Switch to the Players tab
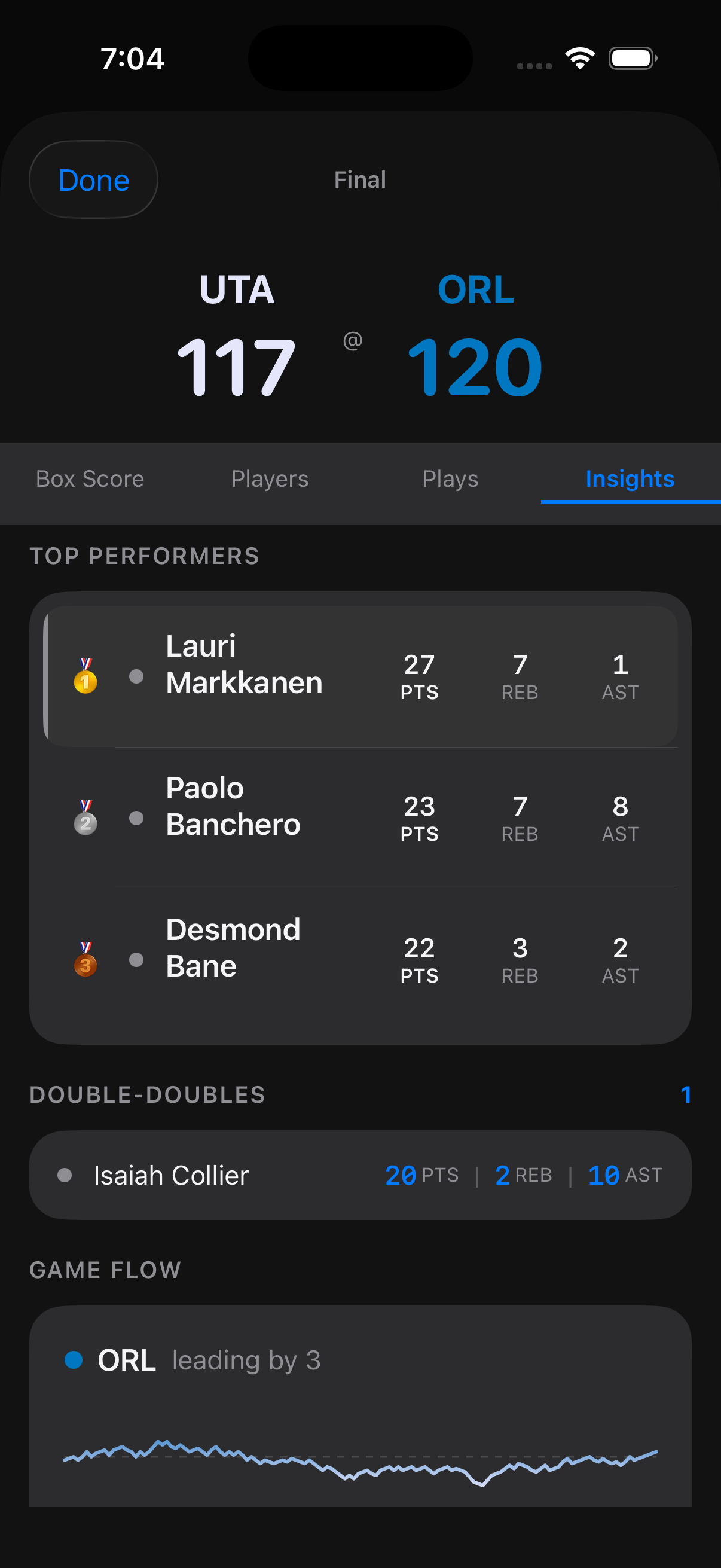Image resolution: width=721 pixels, height=1568 pixels. point(270,479)
